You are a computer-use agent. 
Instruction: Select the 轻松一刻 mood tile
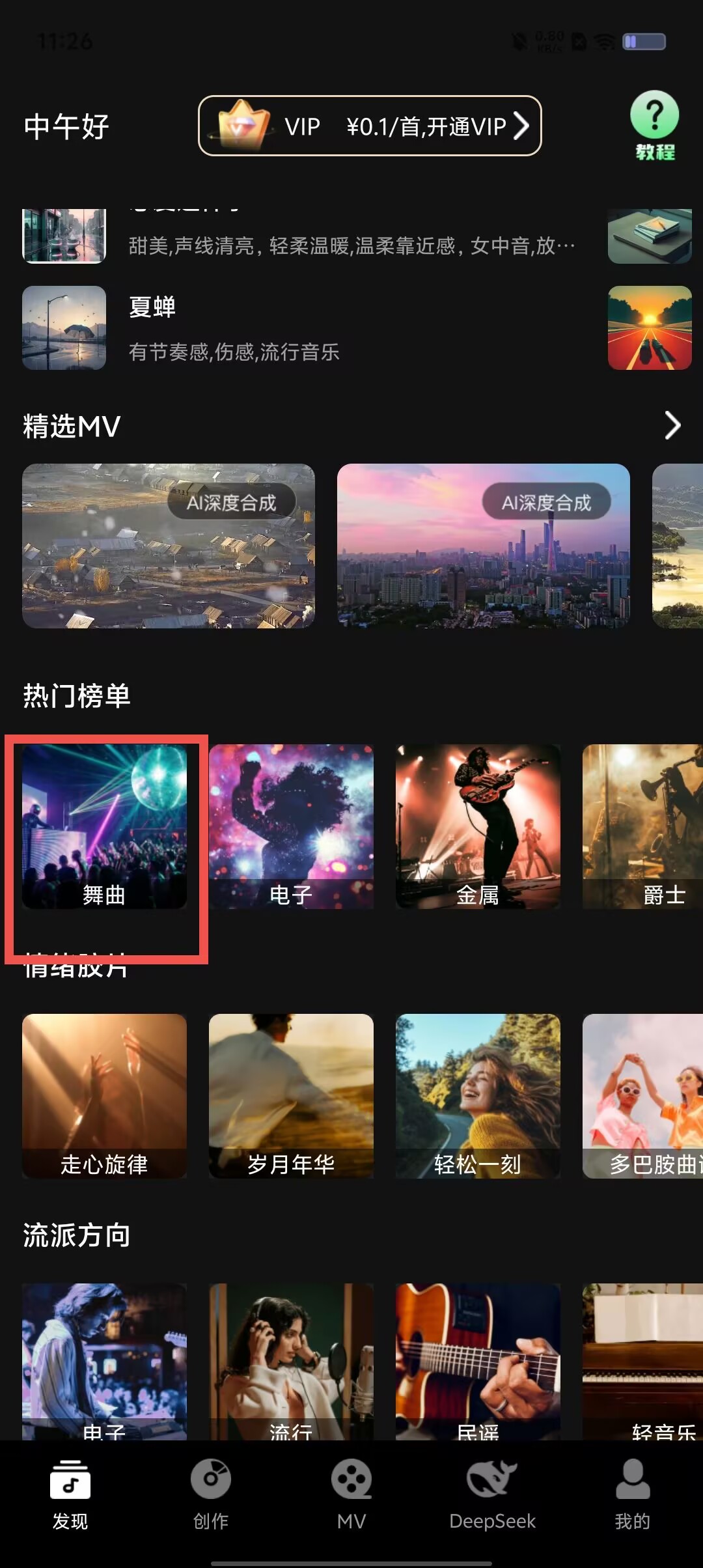tap(478, 1096)
